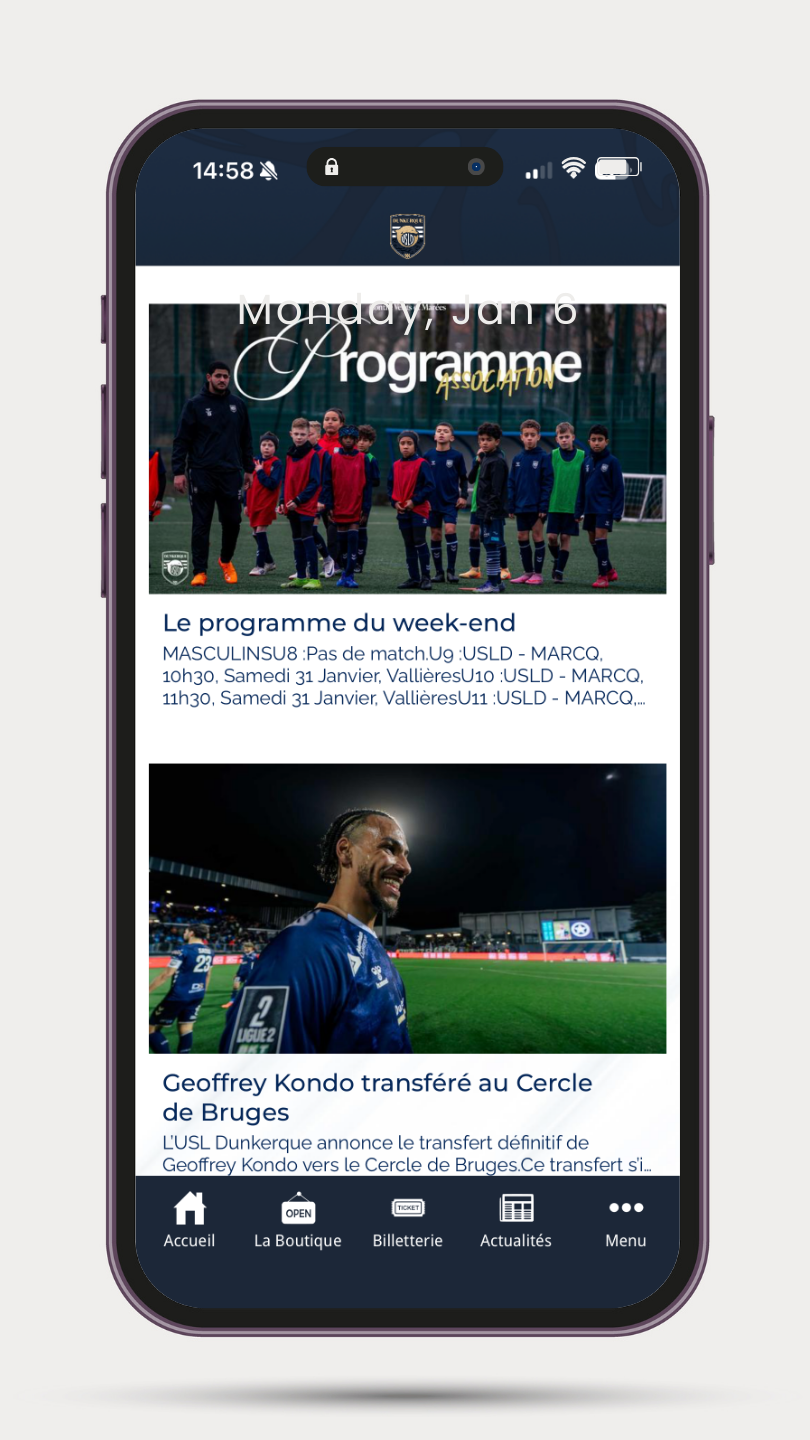Viewport: 810px width, 1440px height.
Task: Open the Menu with three dots
Action: (626, 1220)
